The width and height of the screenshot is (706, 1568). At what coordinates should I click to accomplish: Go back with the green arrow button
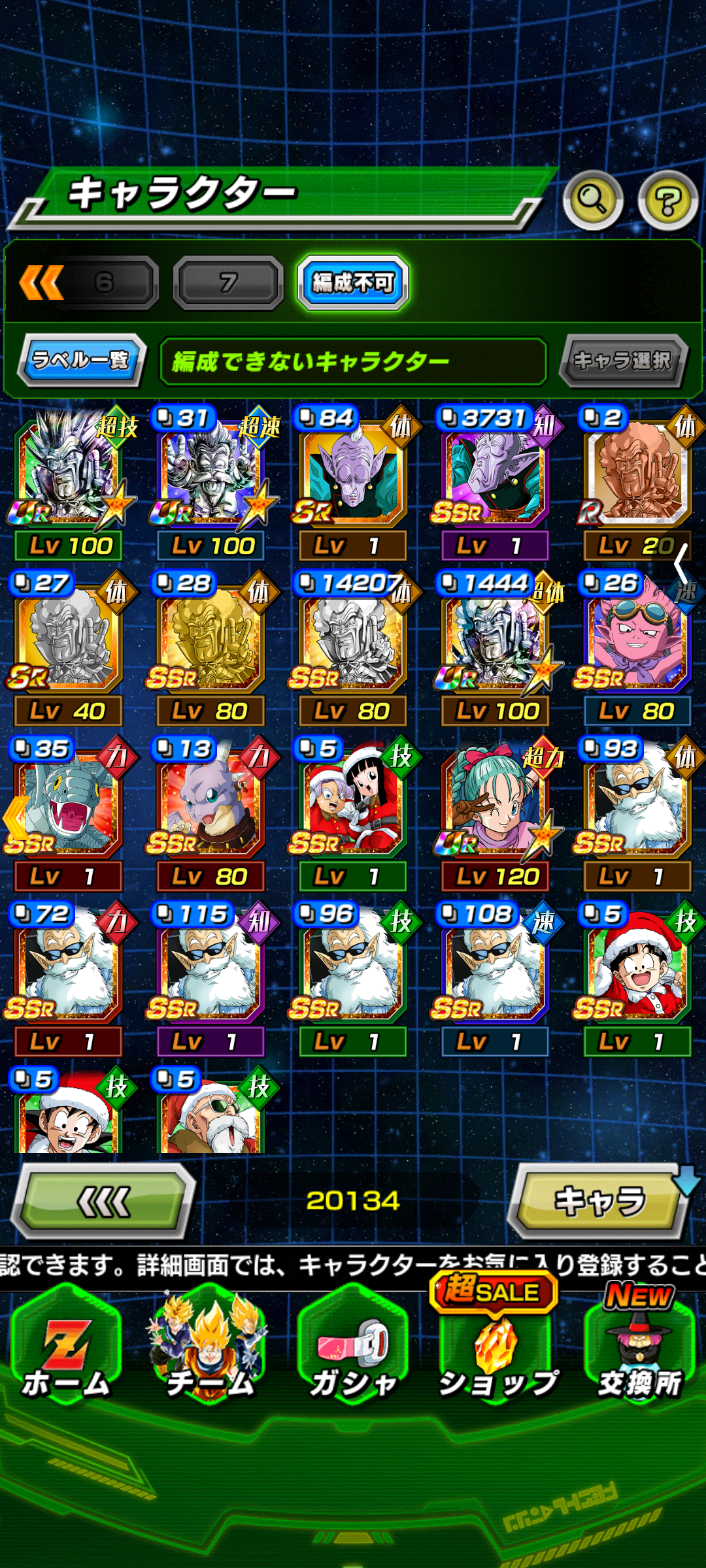pyautogui.click(x=103, y=1201)
